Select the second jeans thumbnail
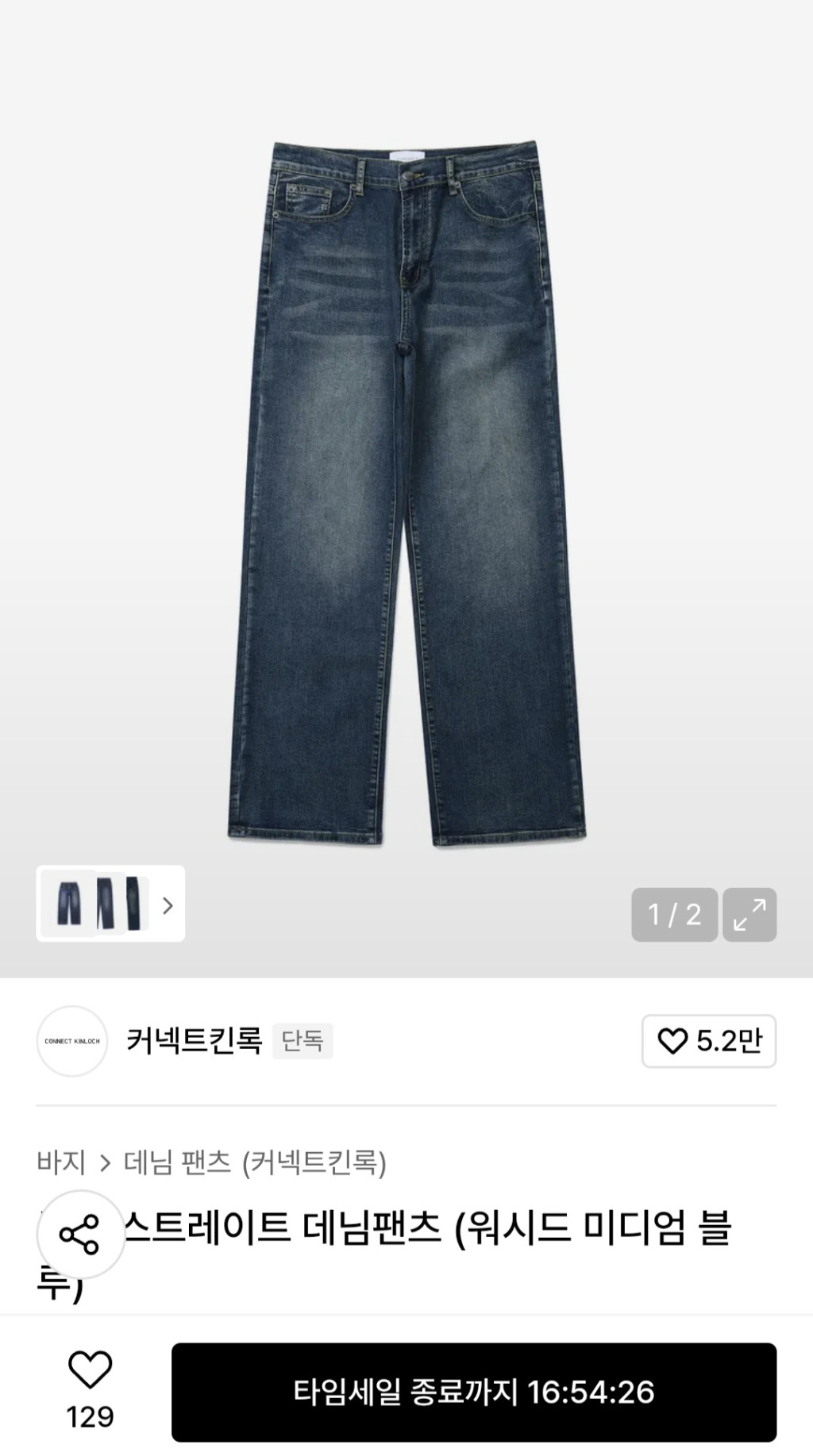Screen dimensions: 813x1456 (x=121, y=903)
